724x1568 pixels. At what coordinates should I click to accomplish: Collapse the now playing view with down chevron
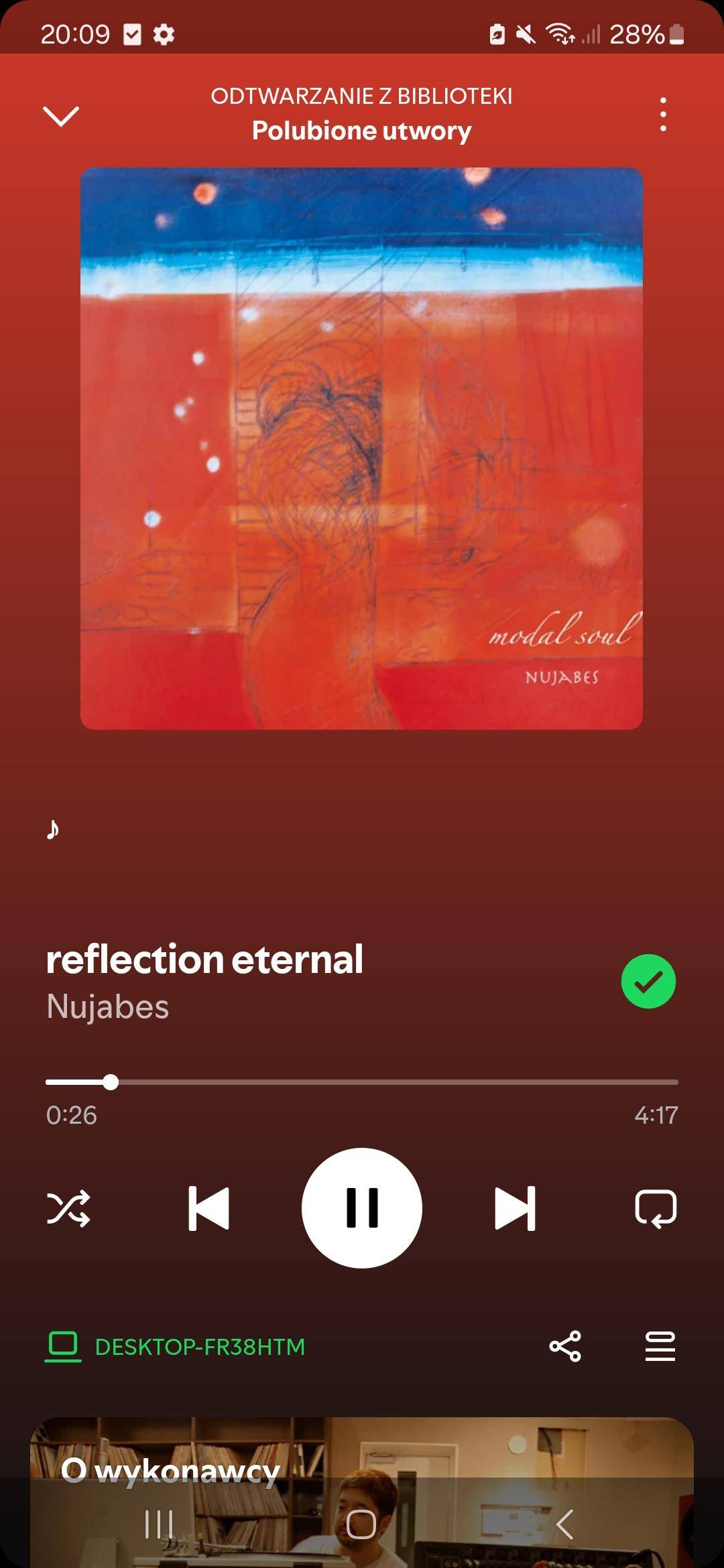click(61, 116)
